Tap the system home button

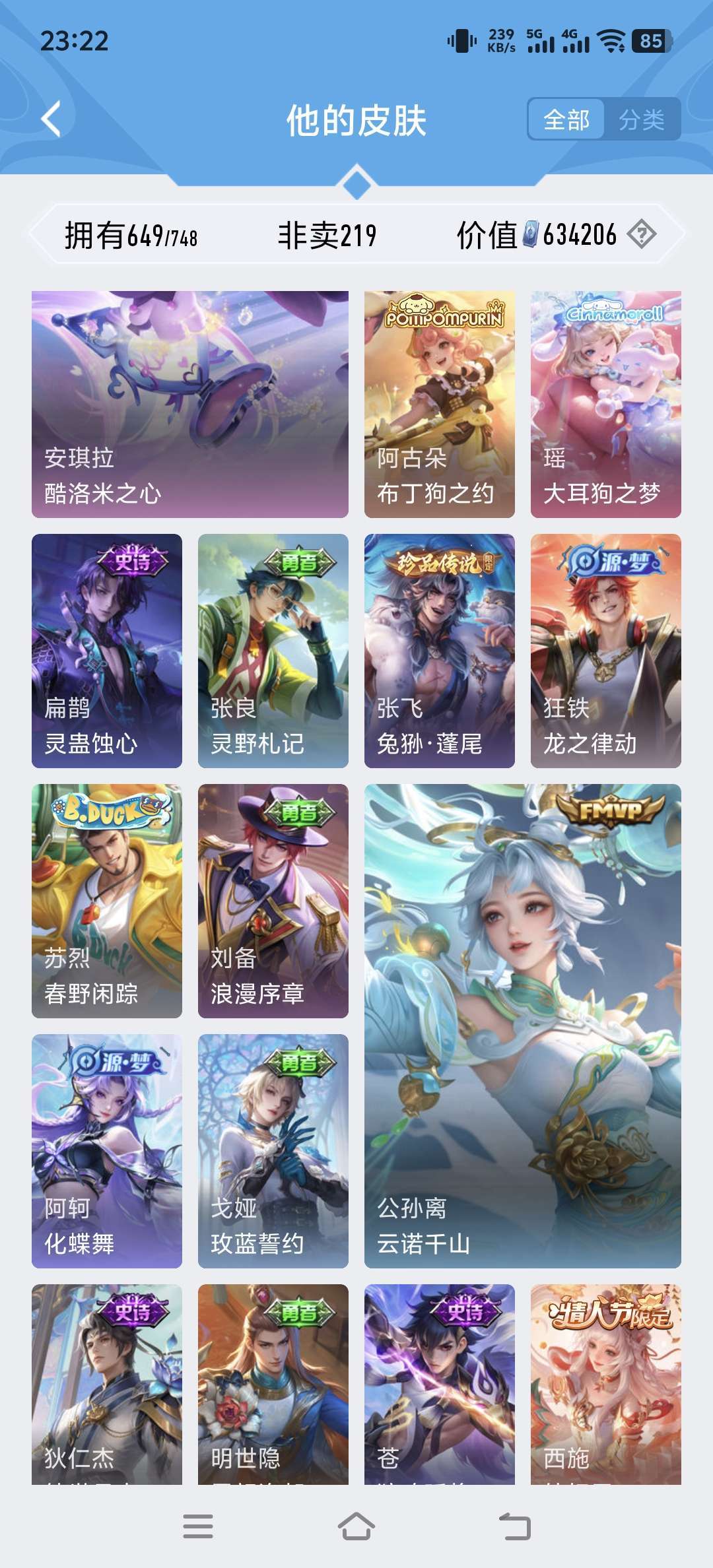[356, 1526]
